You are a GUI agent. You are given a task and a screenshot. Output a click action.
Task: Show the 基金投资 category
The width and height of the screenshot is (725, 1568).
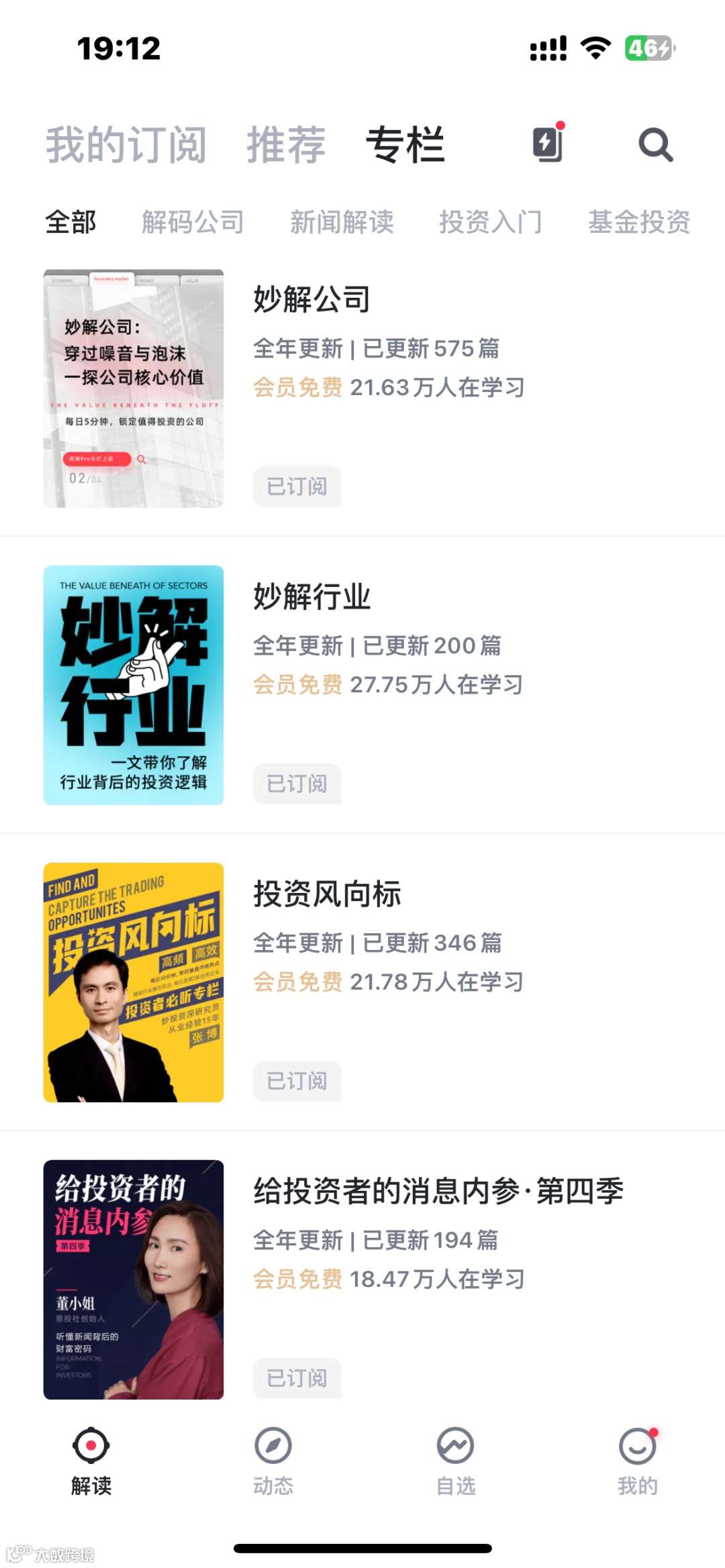639,222
